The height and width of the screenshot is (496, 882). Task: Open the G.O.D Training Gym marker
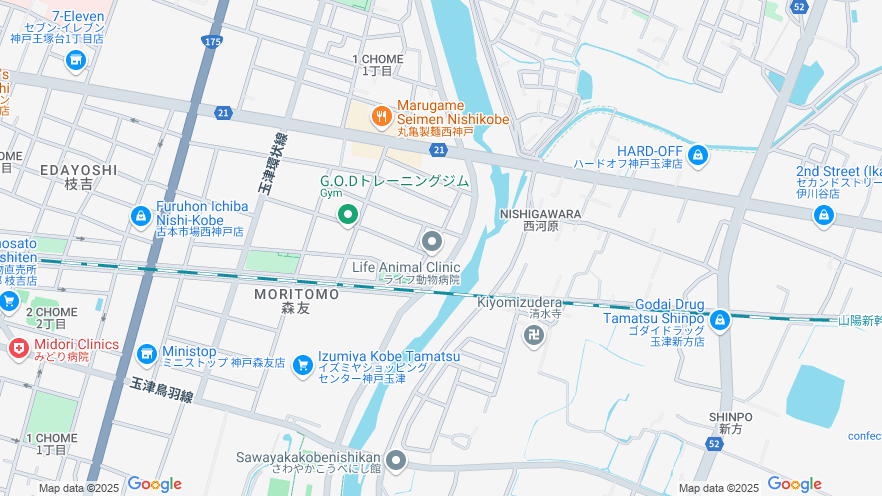pos(348,214)
